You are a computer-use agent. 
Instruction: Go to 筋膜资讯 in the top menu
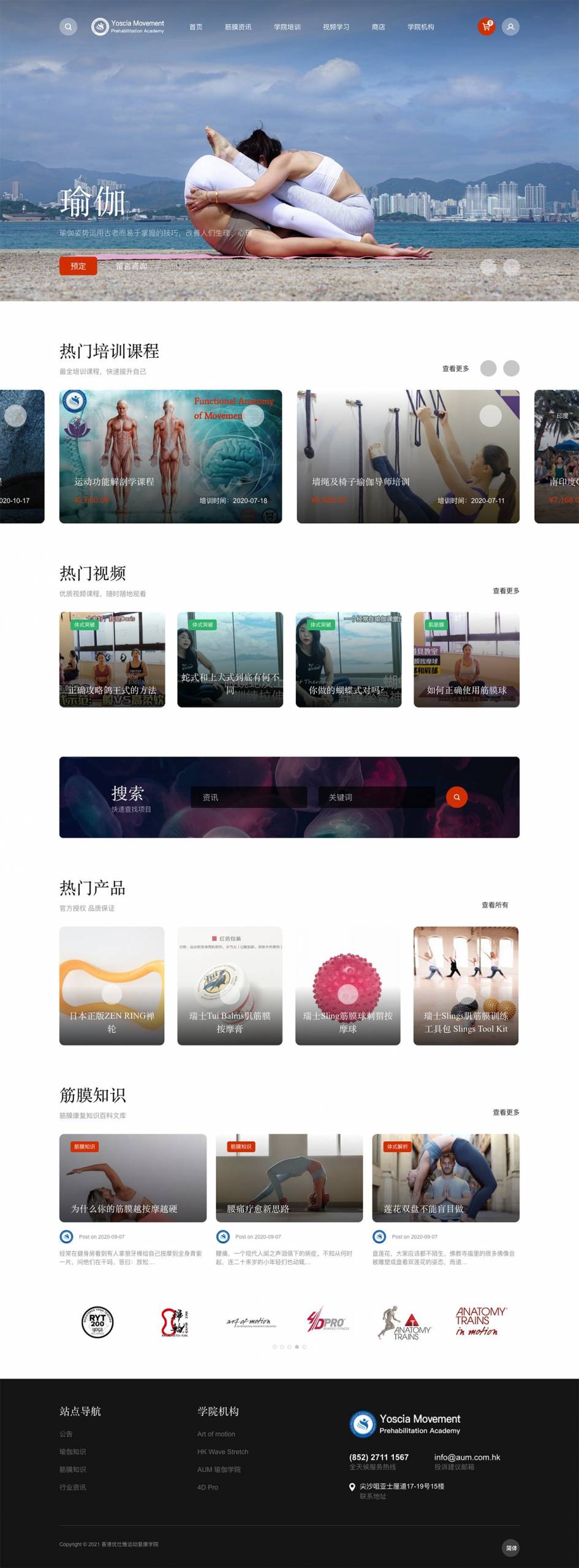coord(238,27)
